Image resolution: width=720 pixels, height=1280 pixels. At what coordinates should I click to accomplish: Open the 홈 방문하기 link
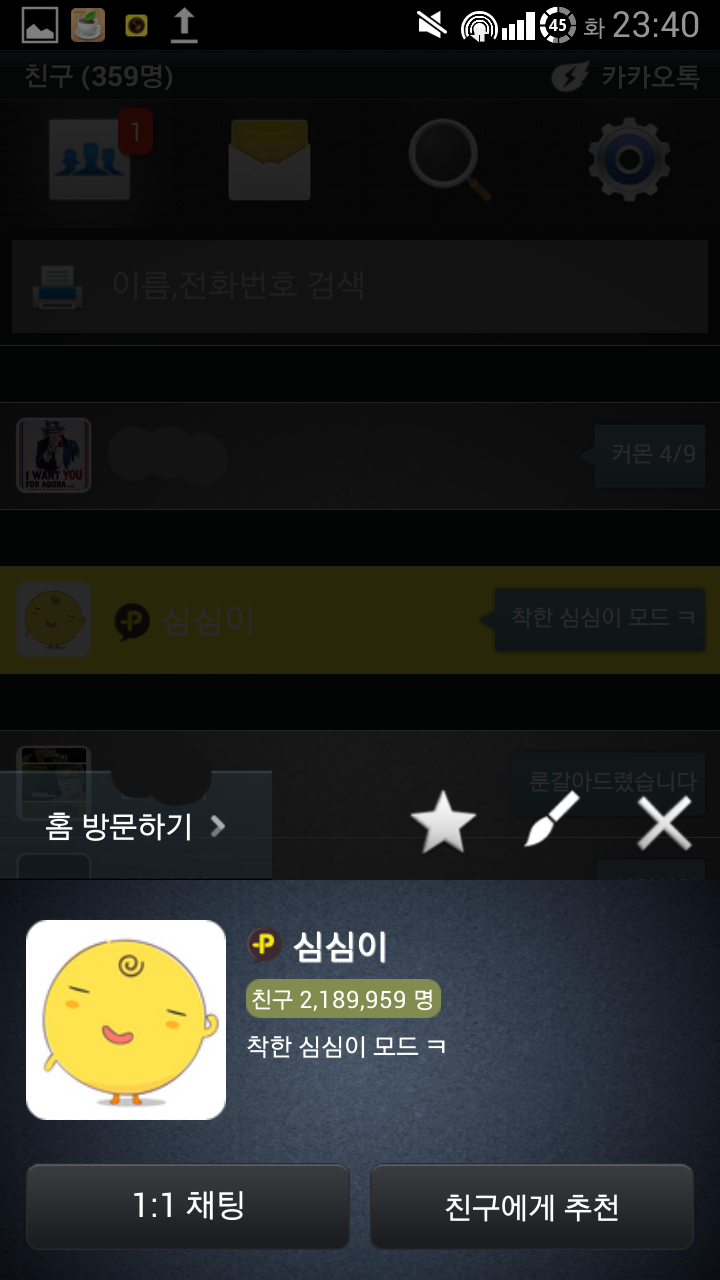135,826
